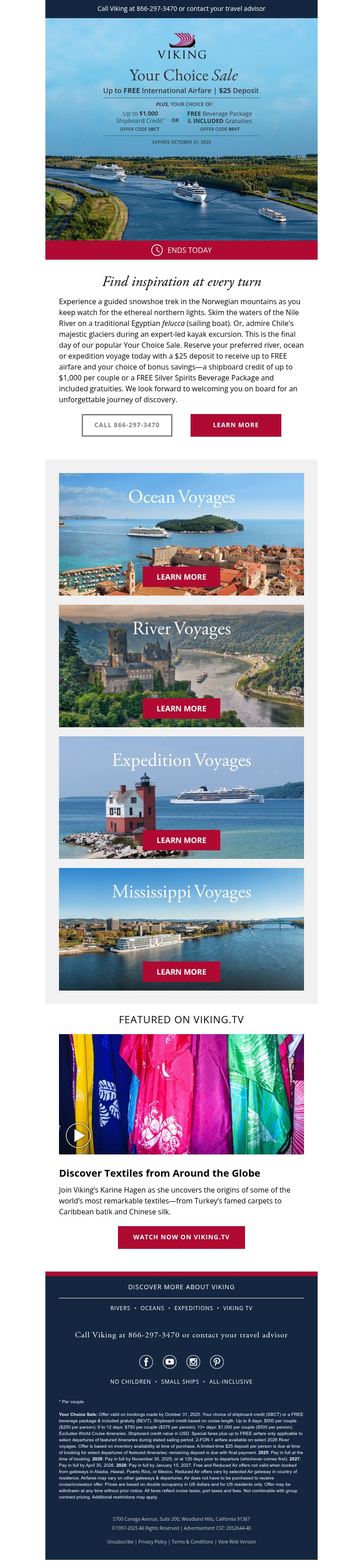View Web Version of this email
Screen dimensions: 363x1568
coord(236,1541)
